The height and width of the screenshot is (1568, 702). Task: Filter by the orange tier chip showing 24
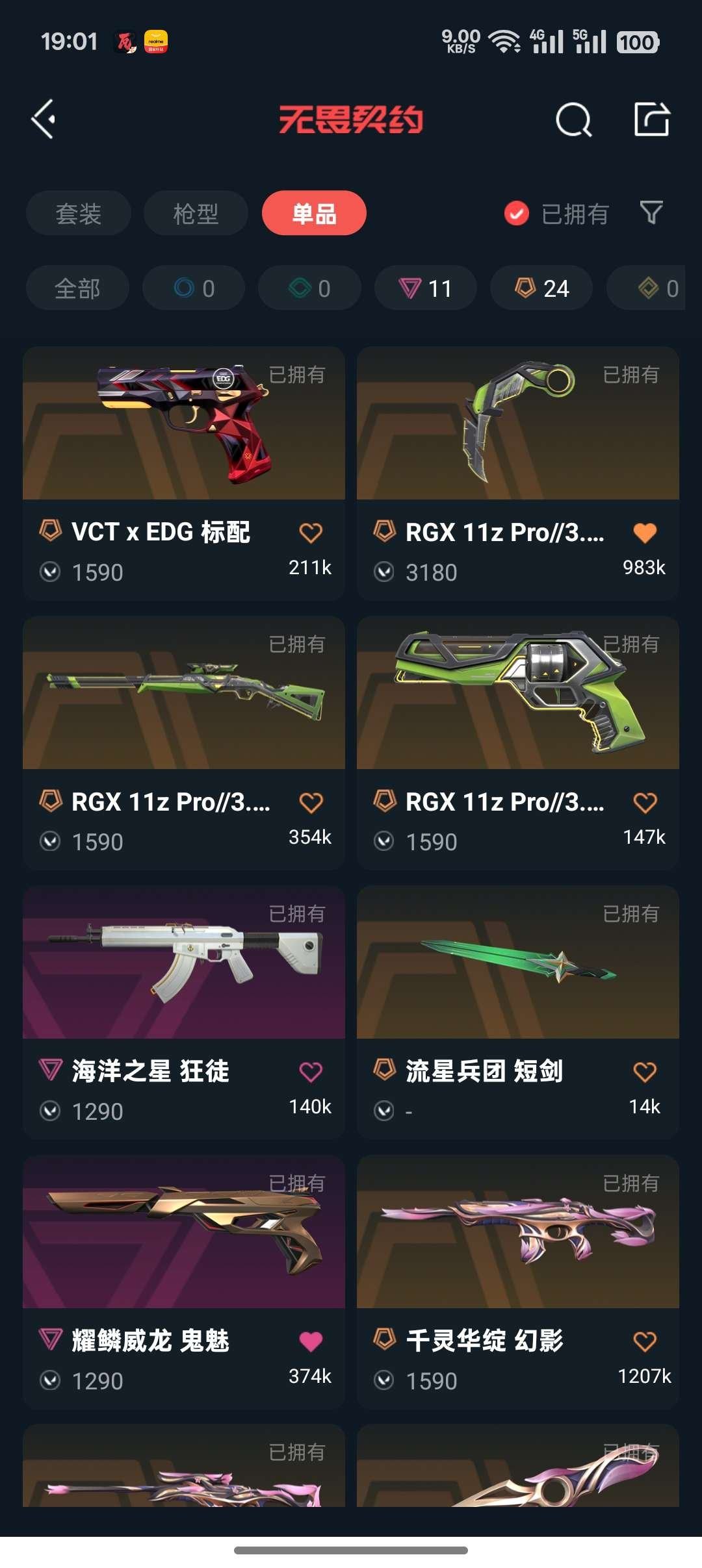point(541,288)
